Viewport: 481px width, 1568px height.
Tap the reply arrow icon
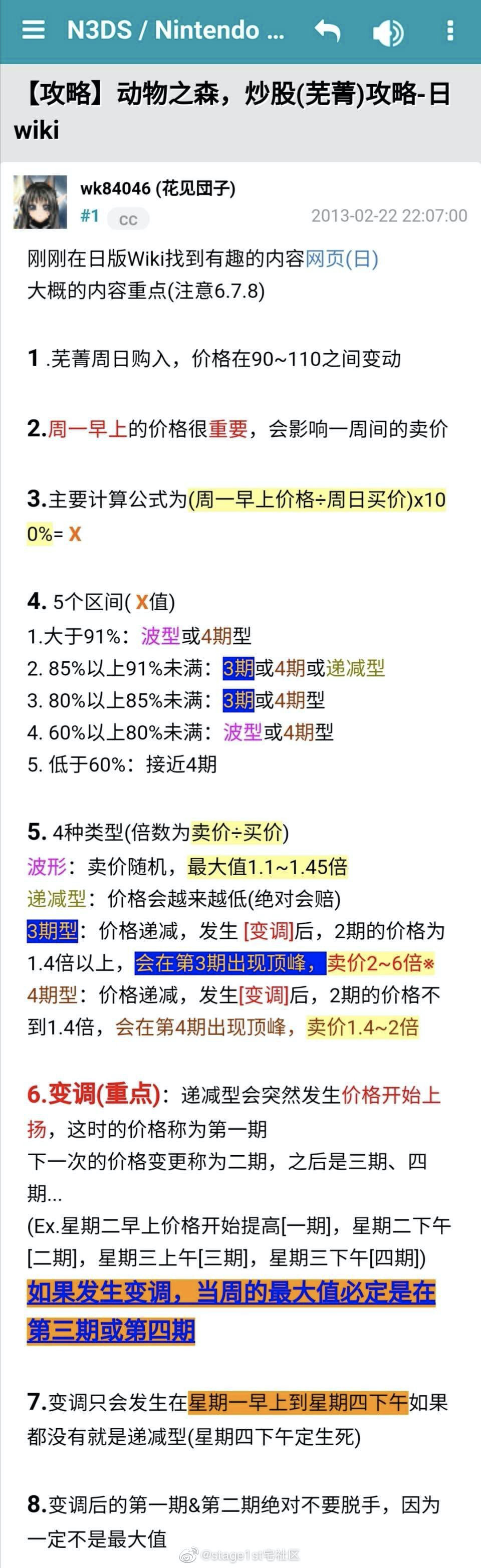point(328,31)
